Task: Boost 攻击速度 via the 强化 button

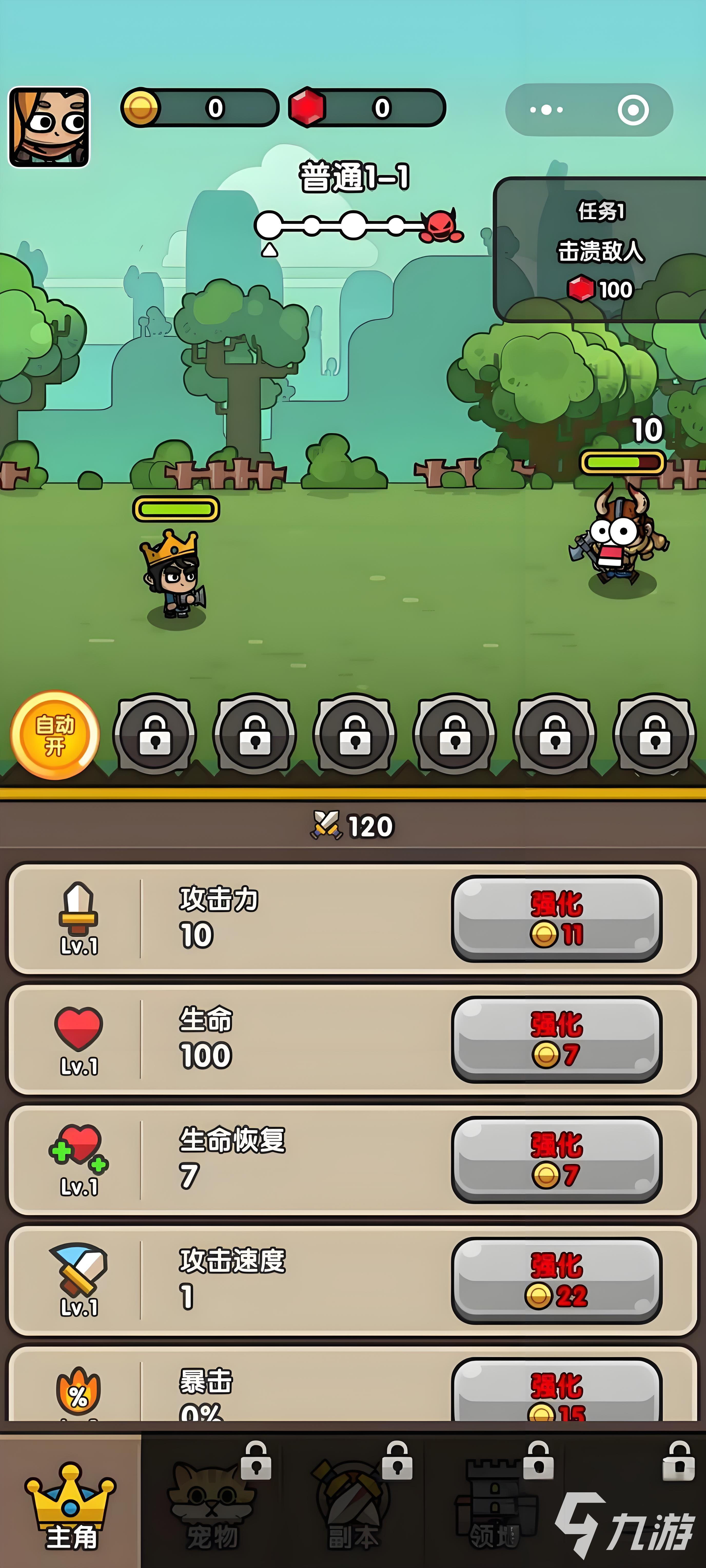Action: click(556, 1279)
